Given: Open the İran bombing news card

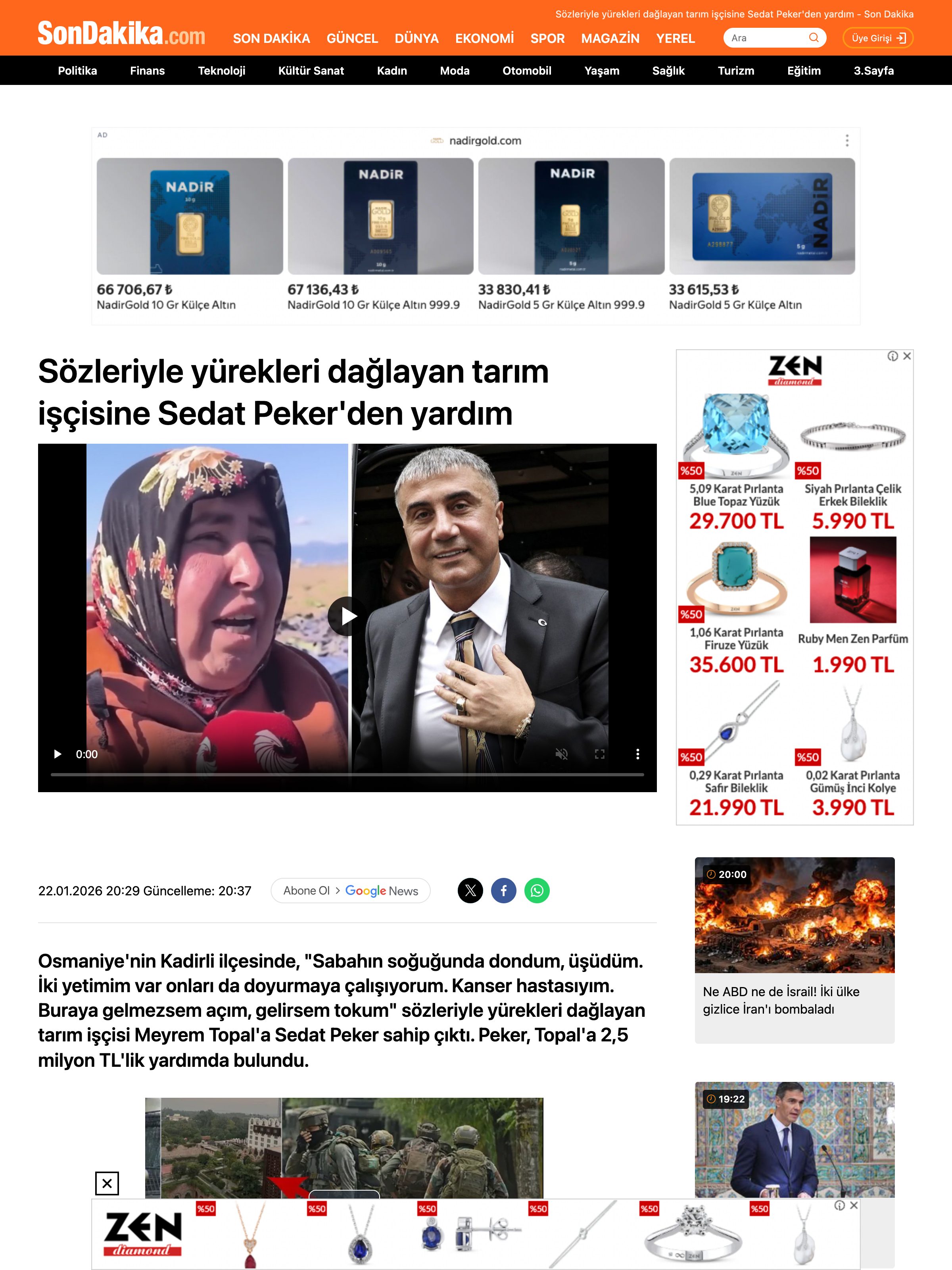Looking at the screenshot, I should pos(795,950).
